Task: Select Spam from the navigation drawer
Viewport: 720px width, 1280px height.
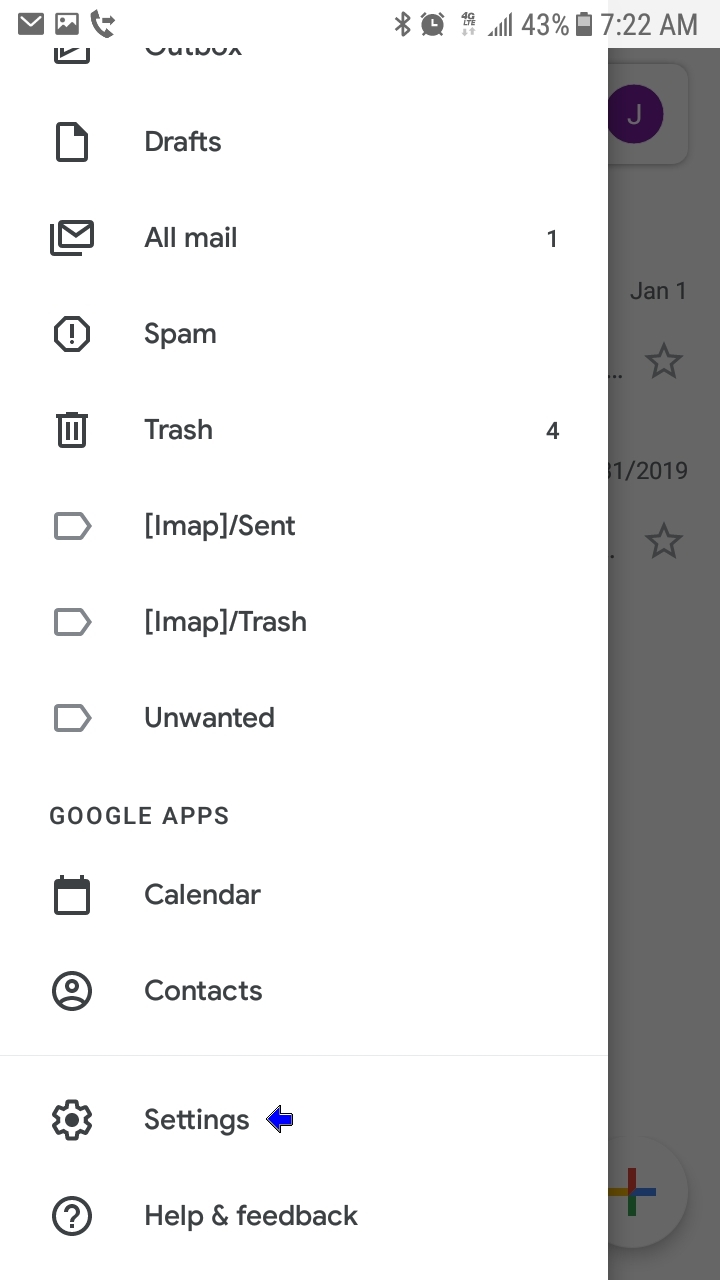Action: click(x=180, y=333)
